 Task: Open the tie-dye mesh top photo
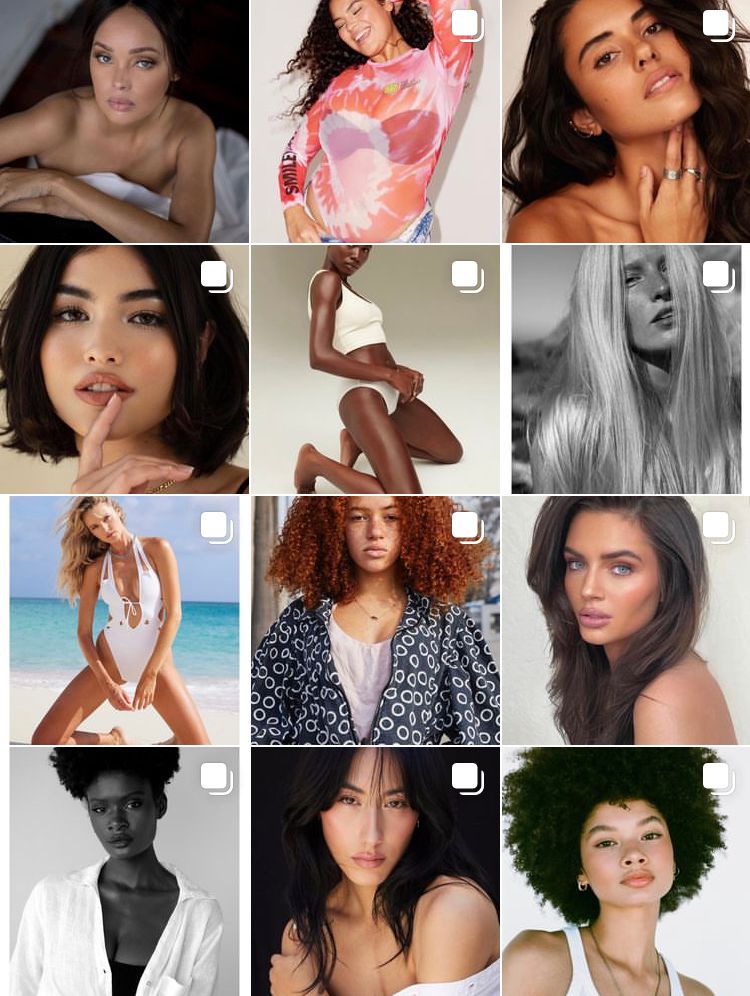375,120
